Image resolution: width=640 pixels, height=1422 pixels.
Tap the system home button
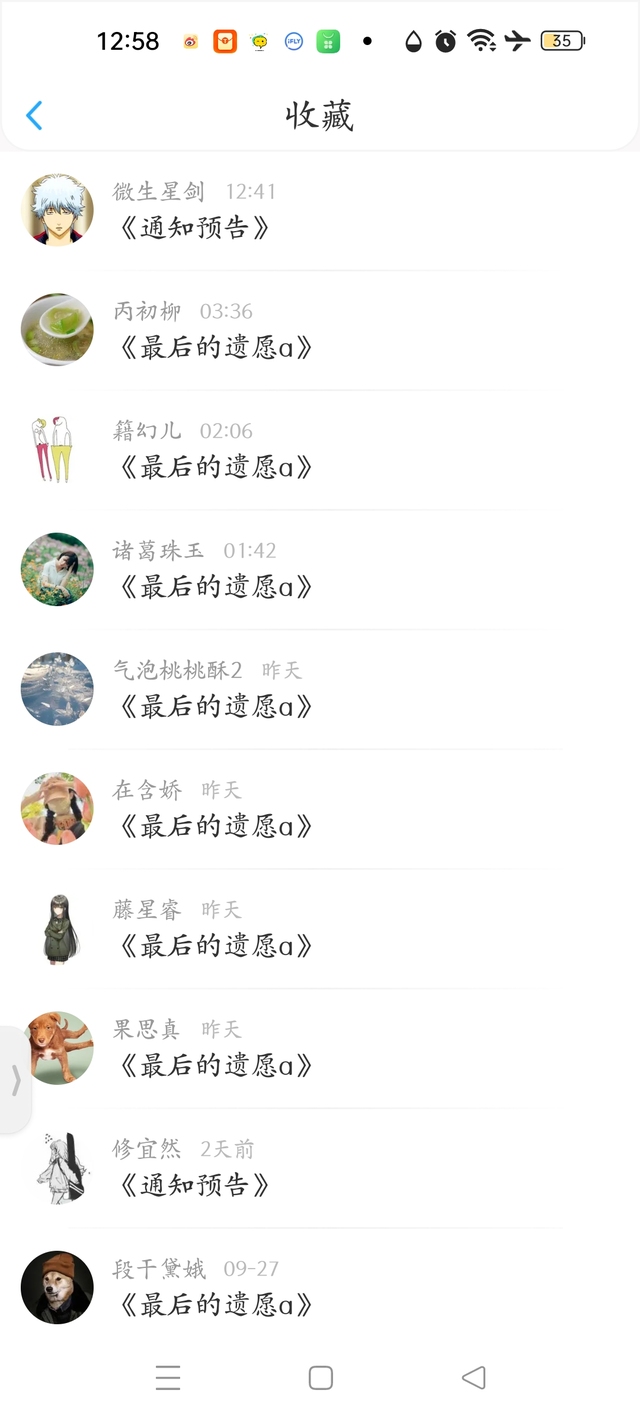320,1378
